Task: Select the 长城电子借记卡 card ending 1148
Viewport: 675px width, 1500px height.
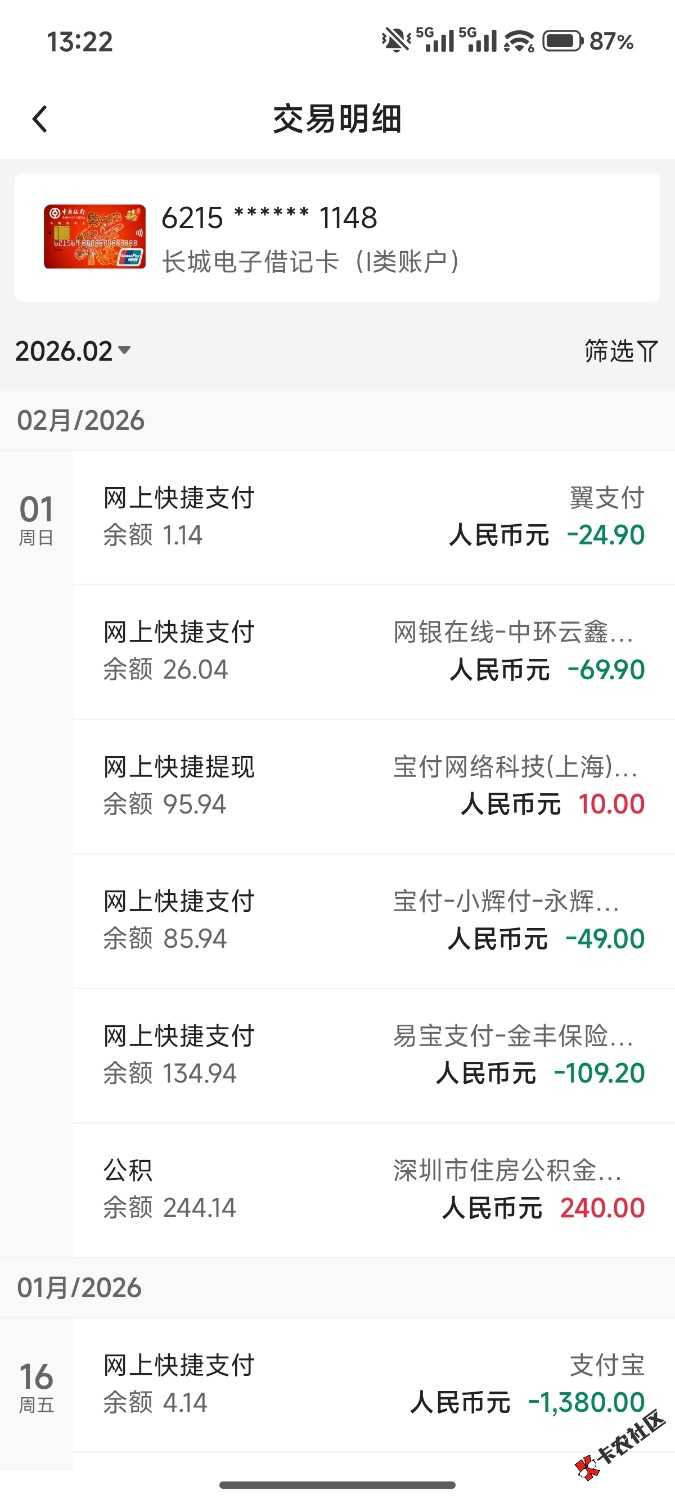Action: (x=337, y=238)
